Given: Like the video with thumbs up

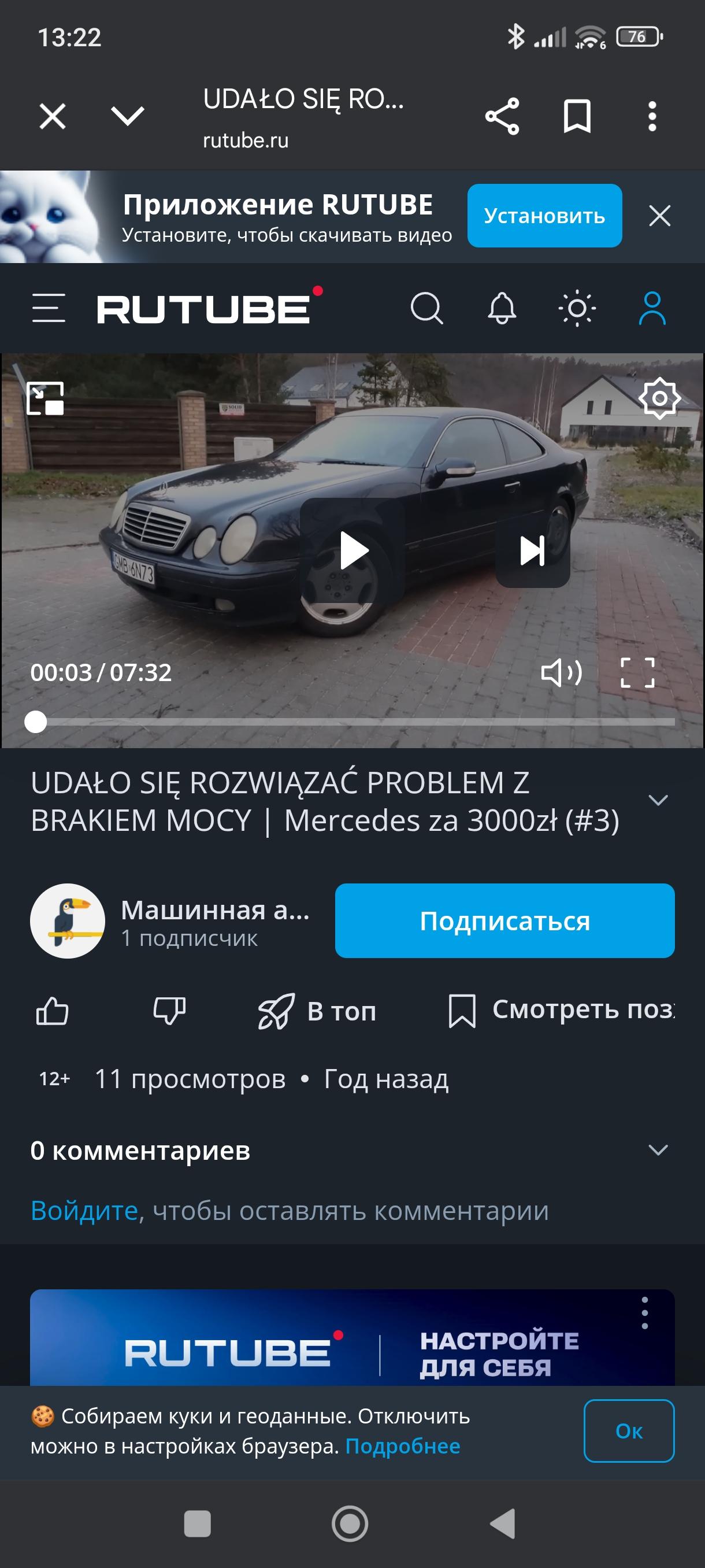Looking at the screenshot, I should coord(53,1011).
